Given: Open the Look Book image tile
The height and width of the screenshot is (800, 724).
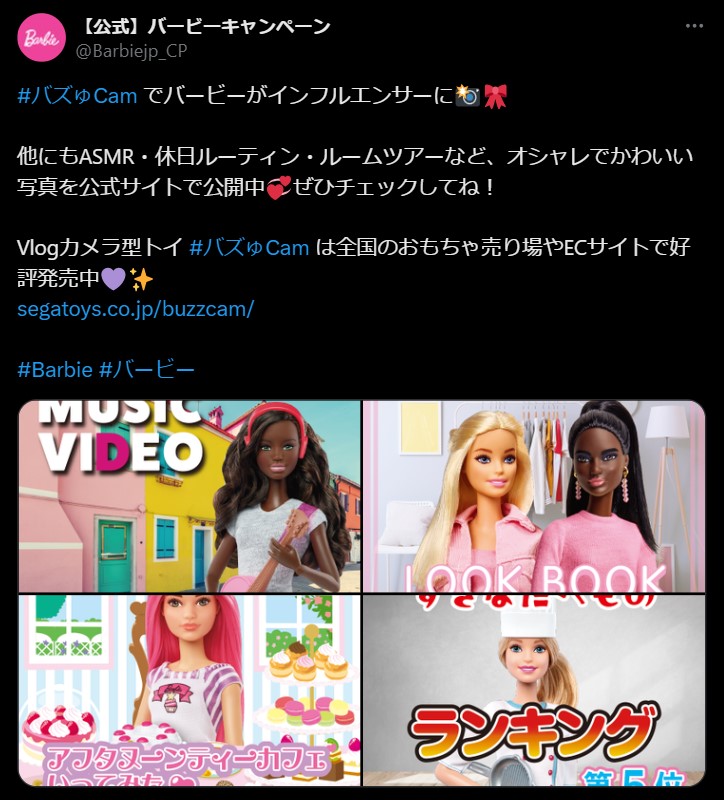Looking at the screenshot, I should [533, 496].
